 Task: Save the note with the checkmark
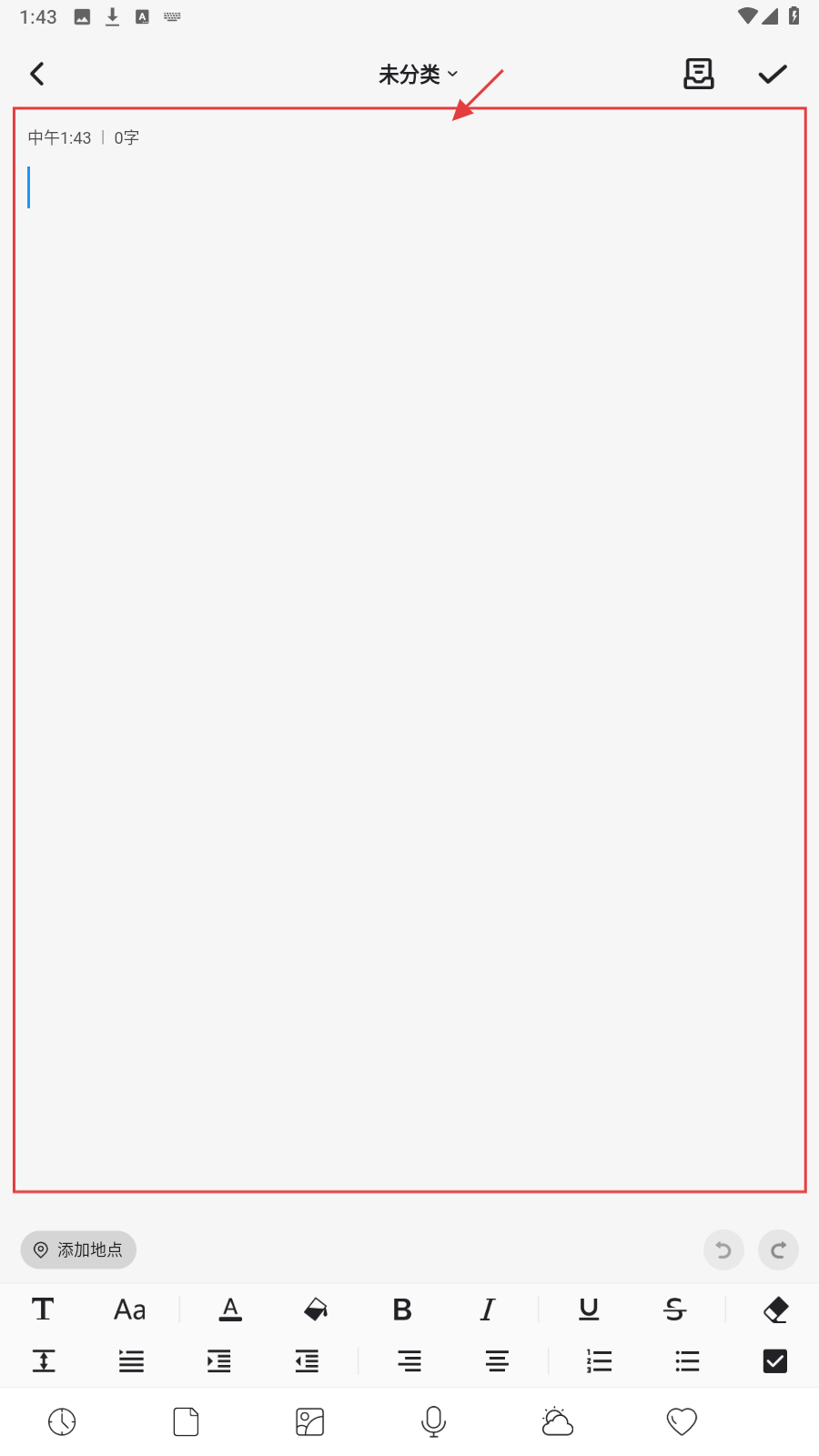pos(773,74)
